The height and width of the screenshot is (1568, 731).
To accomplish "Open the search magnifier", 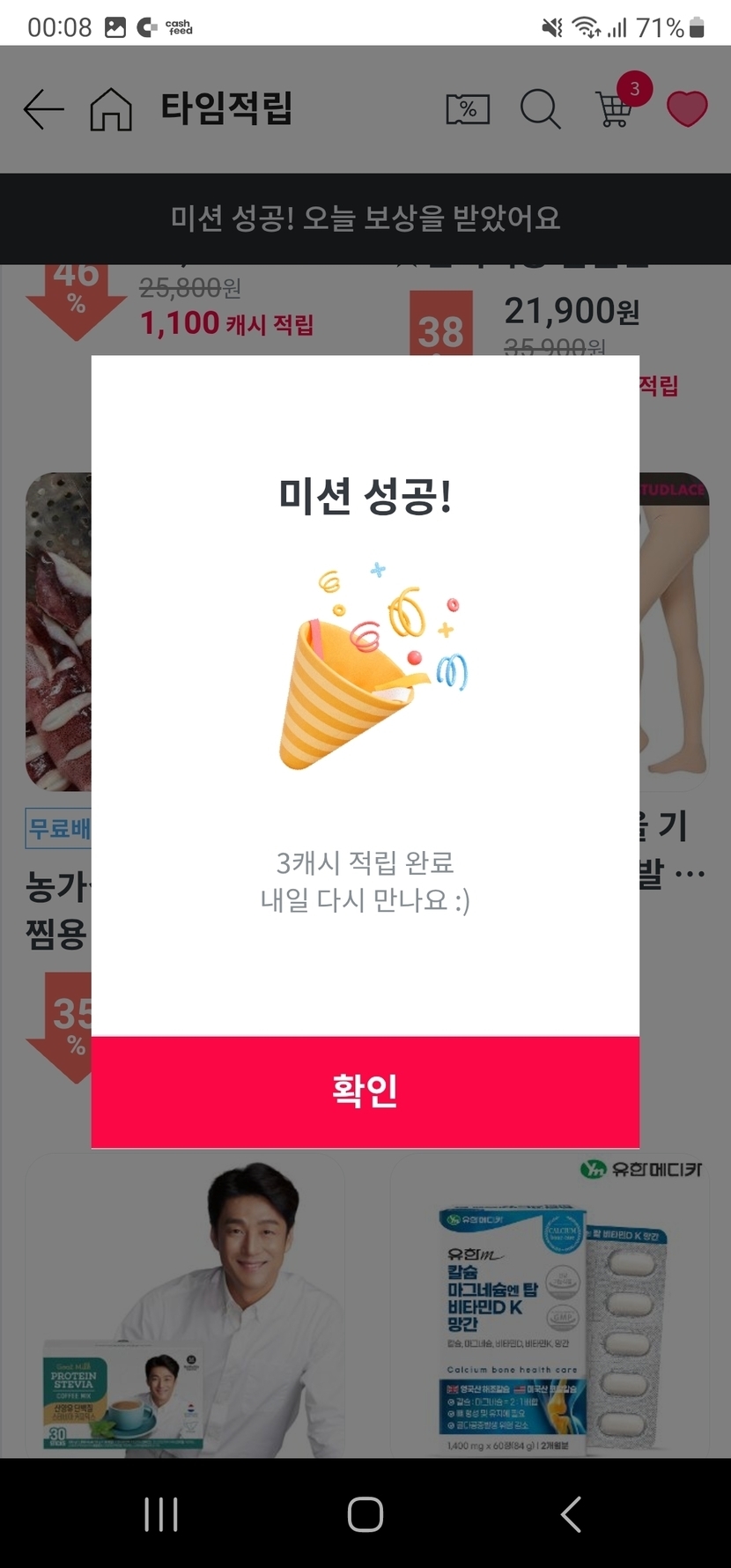I will pos(540,110).
